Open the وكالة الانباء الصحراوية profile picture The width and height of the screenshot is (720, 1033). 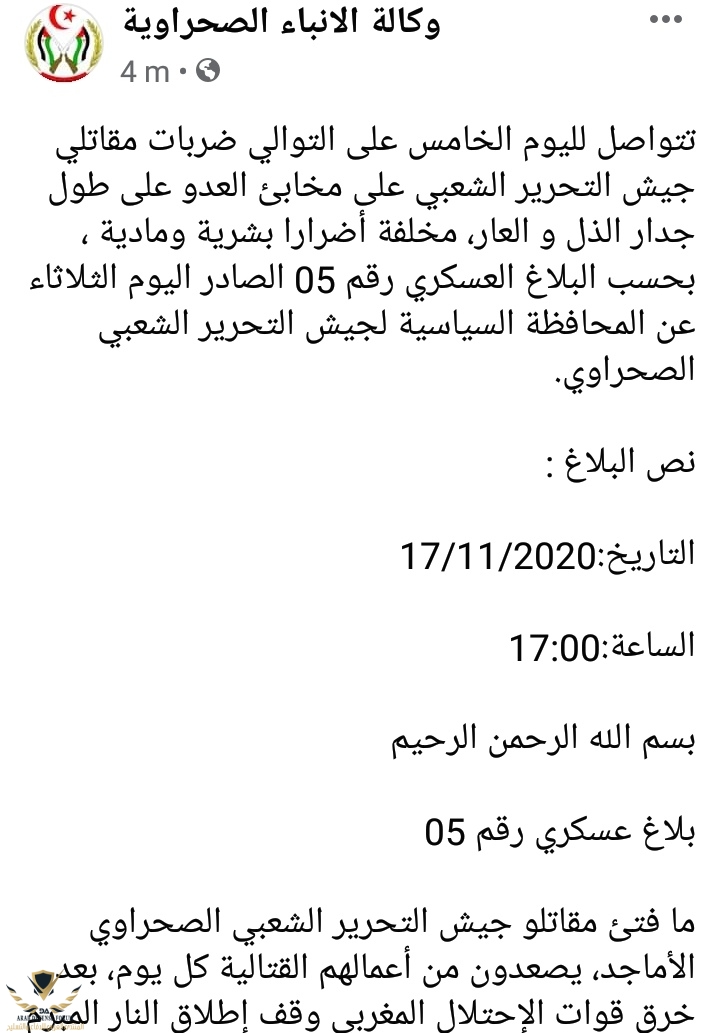[x=62, y=47]
